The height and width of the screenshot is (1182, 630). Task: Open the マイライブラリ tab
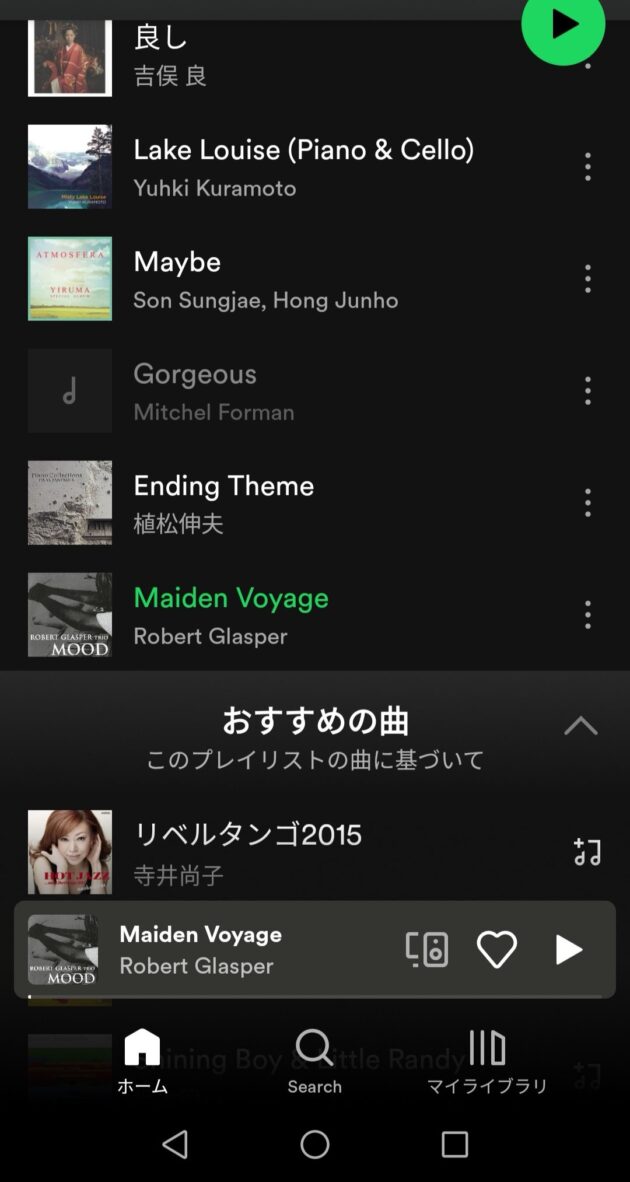click(x=487, y=1062)
